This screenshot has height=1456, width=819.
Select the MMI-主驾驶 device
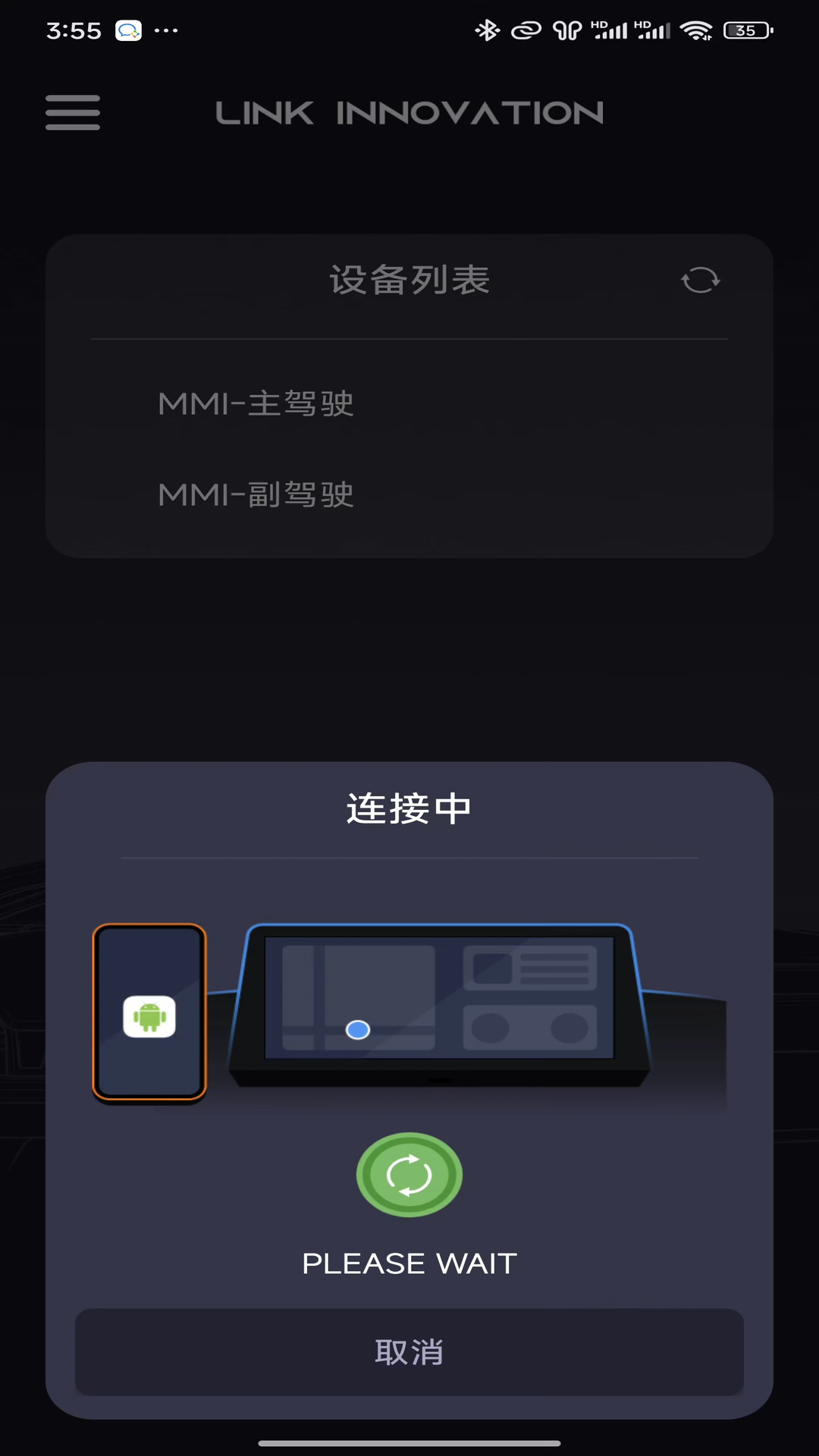click(x=256, y=403)
